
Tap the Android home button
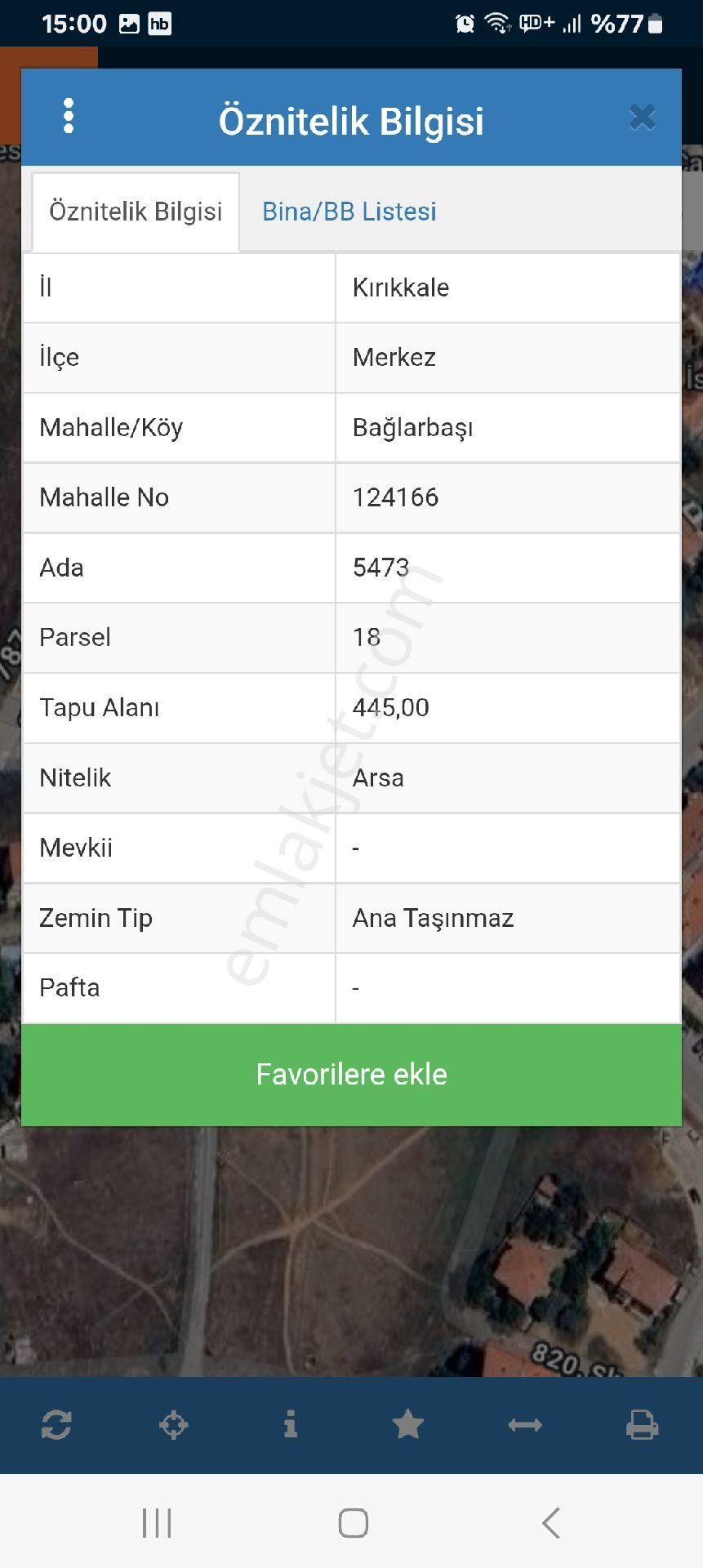[351, 1522]
